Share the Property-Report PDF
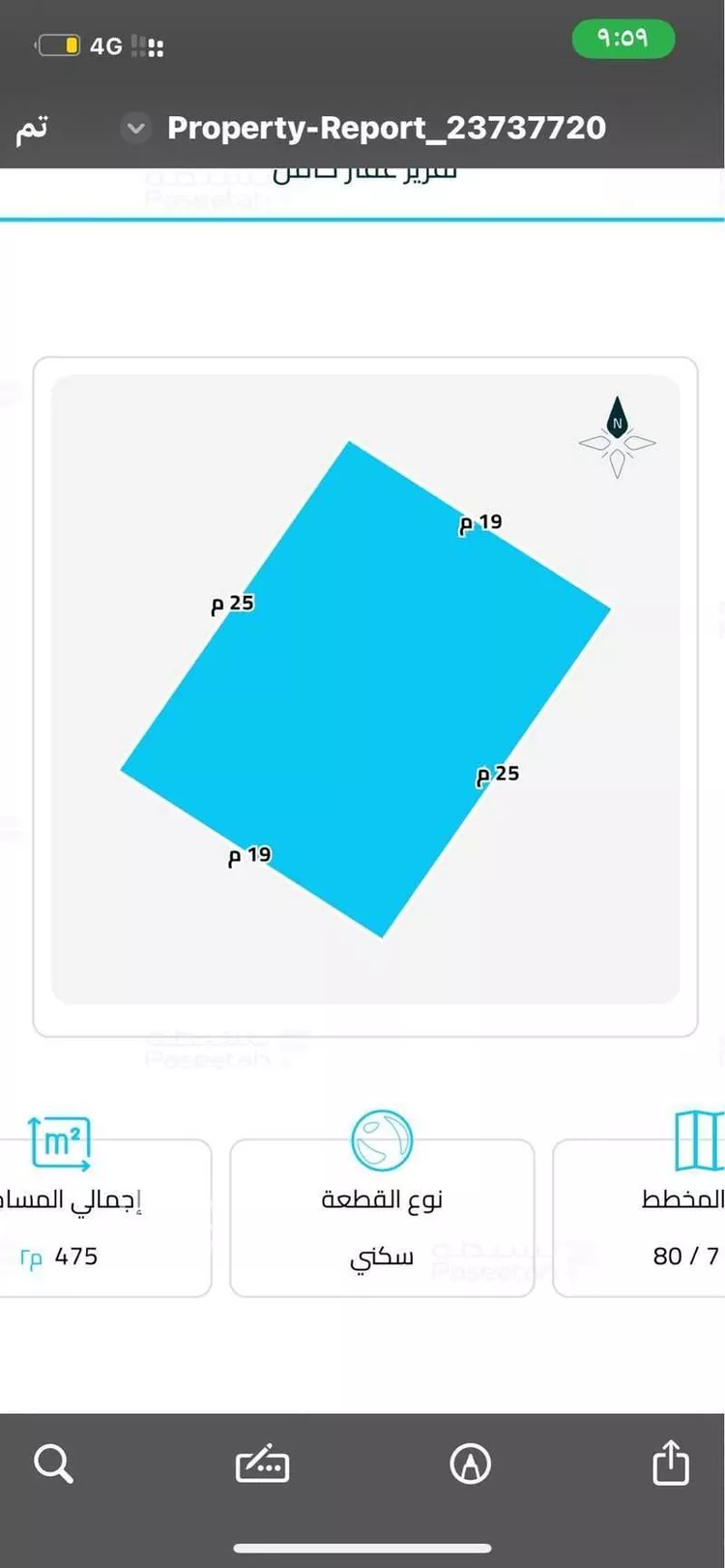Screen dimensions: 725x1568 coord(670,1462)
